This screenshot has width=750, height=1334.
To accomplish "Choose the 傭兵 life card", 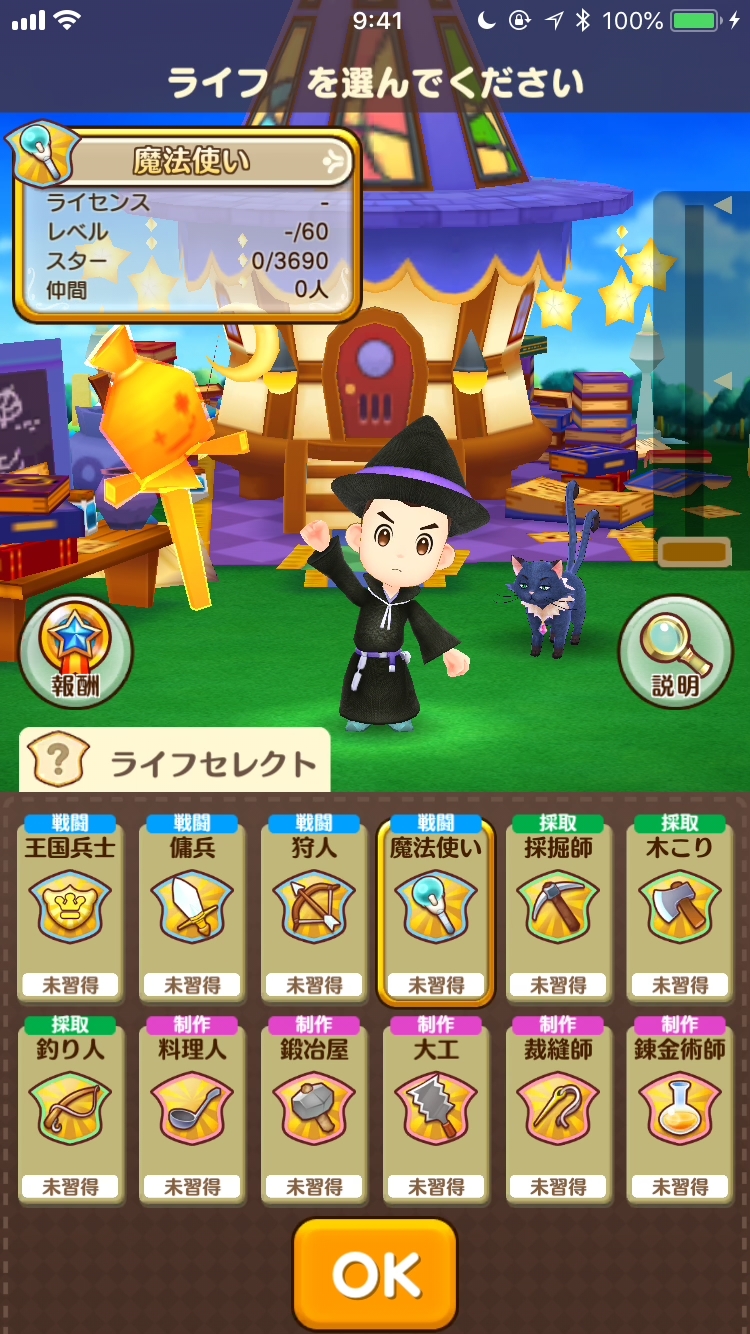I will 192,908.
